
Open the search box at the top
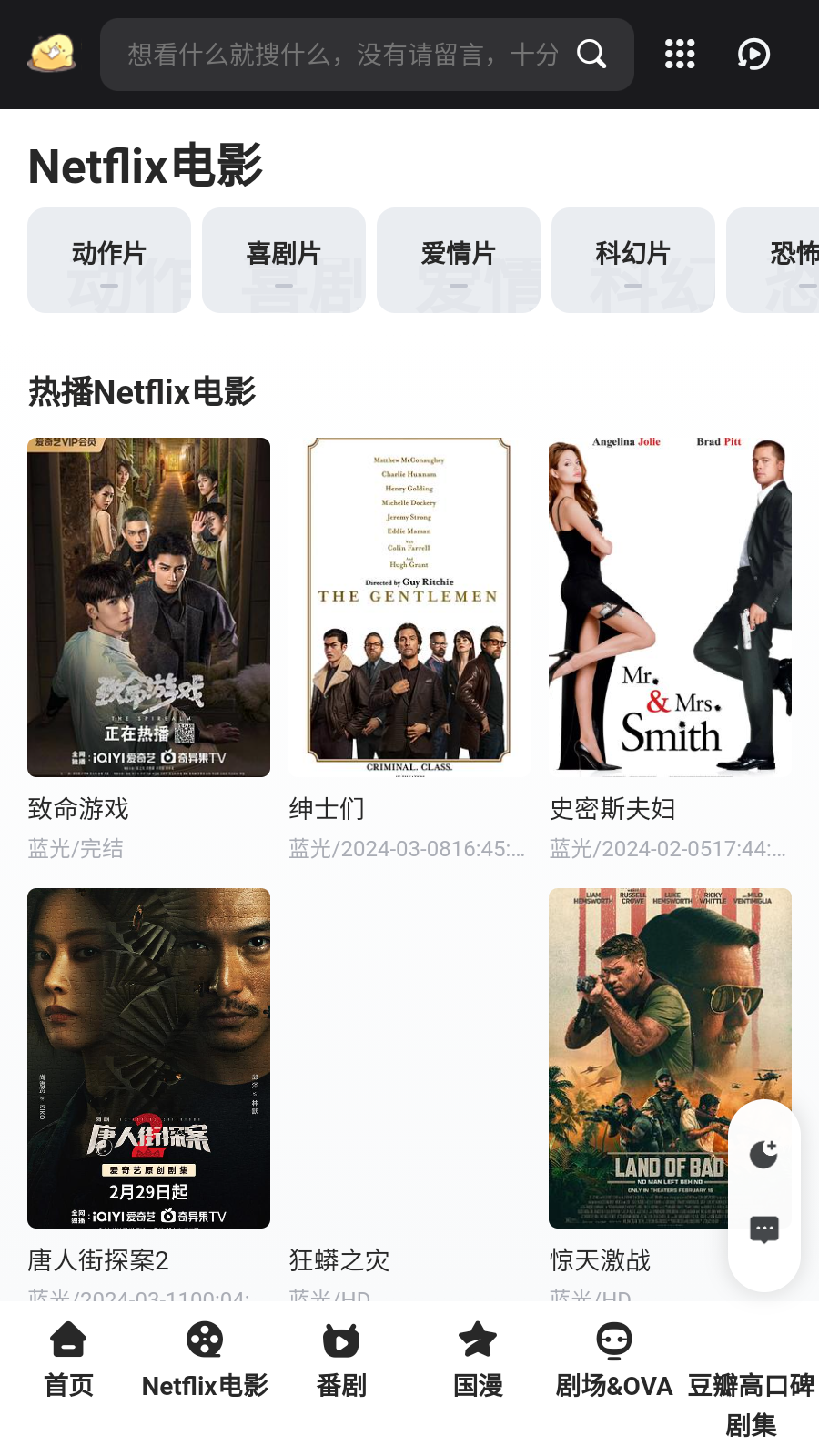pyautogui.click(x=346, y=55)
